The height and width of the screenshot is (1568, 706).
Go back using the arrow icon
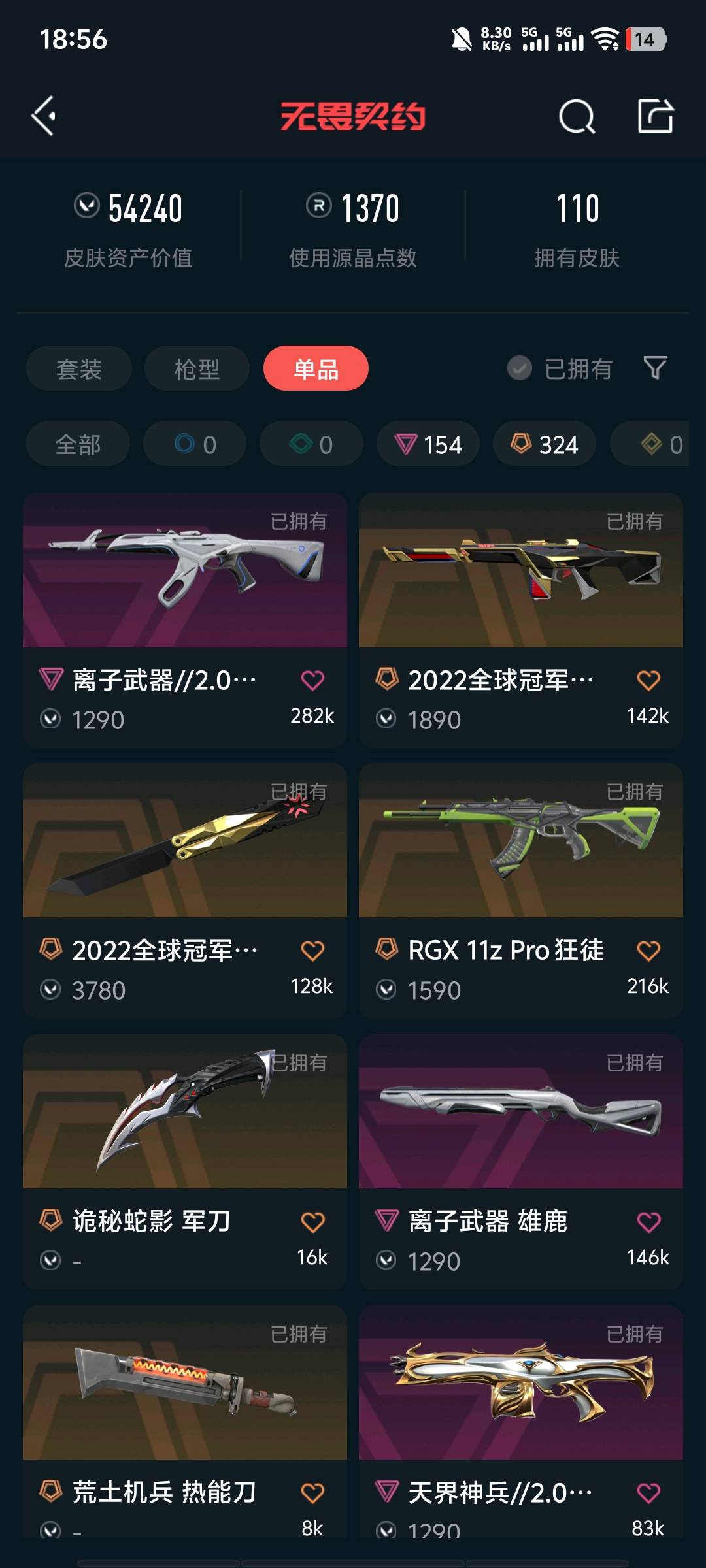pos(44,116)
